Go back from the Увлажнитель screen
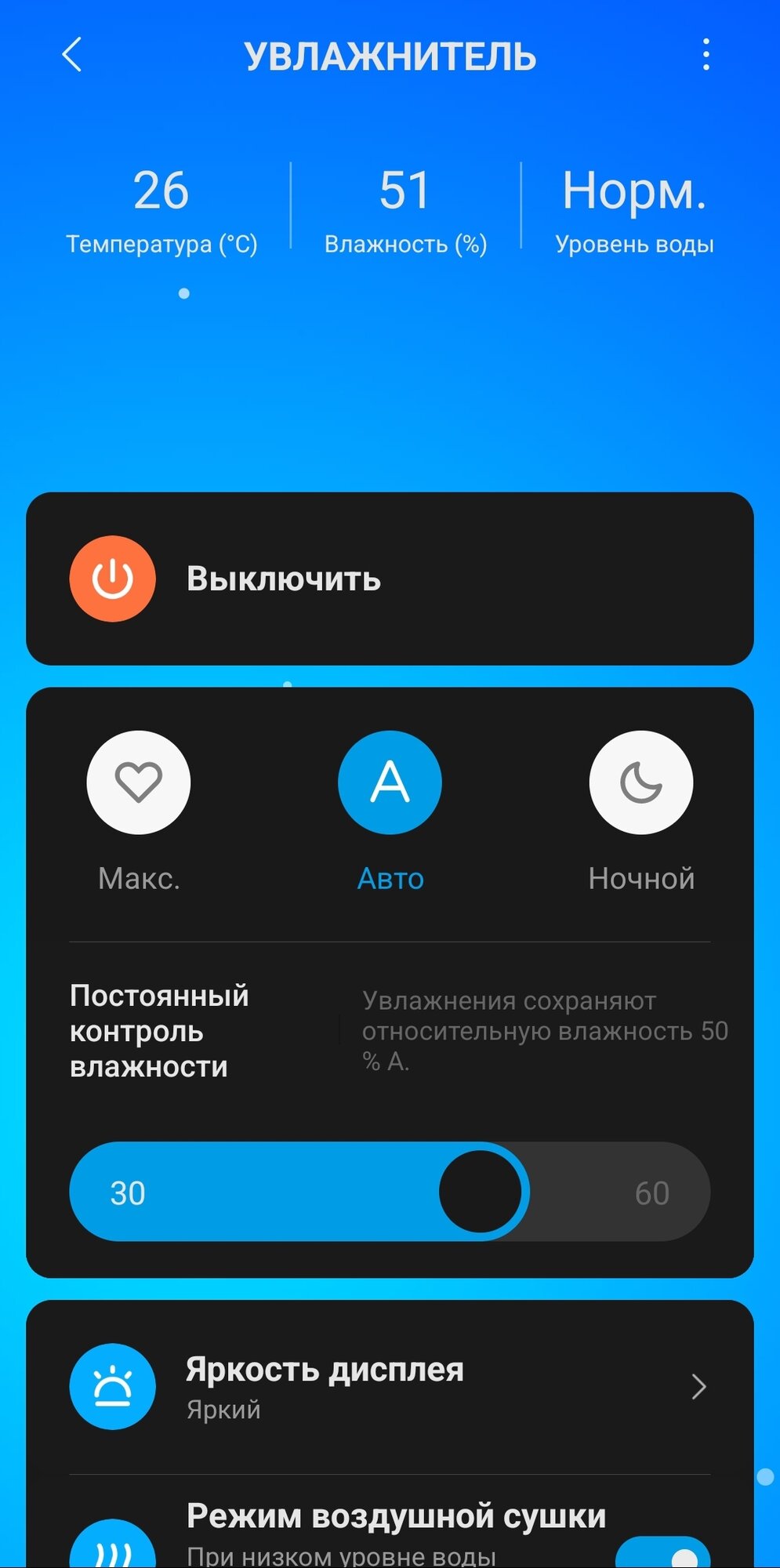The width and height of the screenshot is (780, 1568). tap(72, 56)
